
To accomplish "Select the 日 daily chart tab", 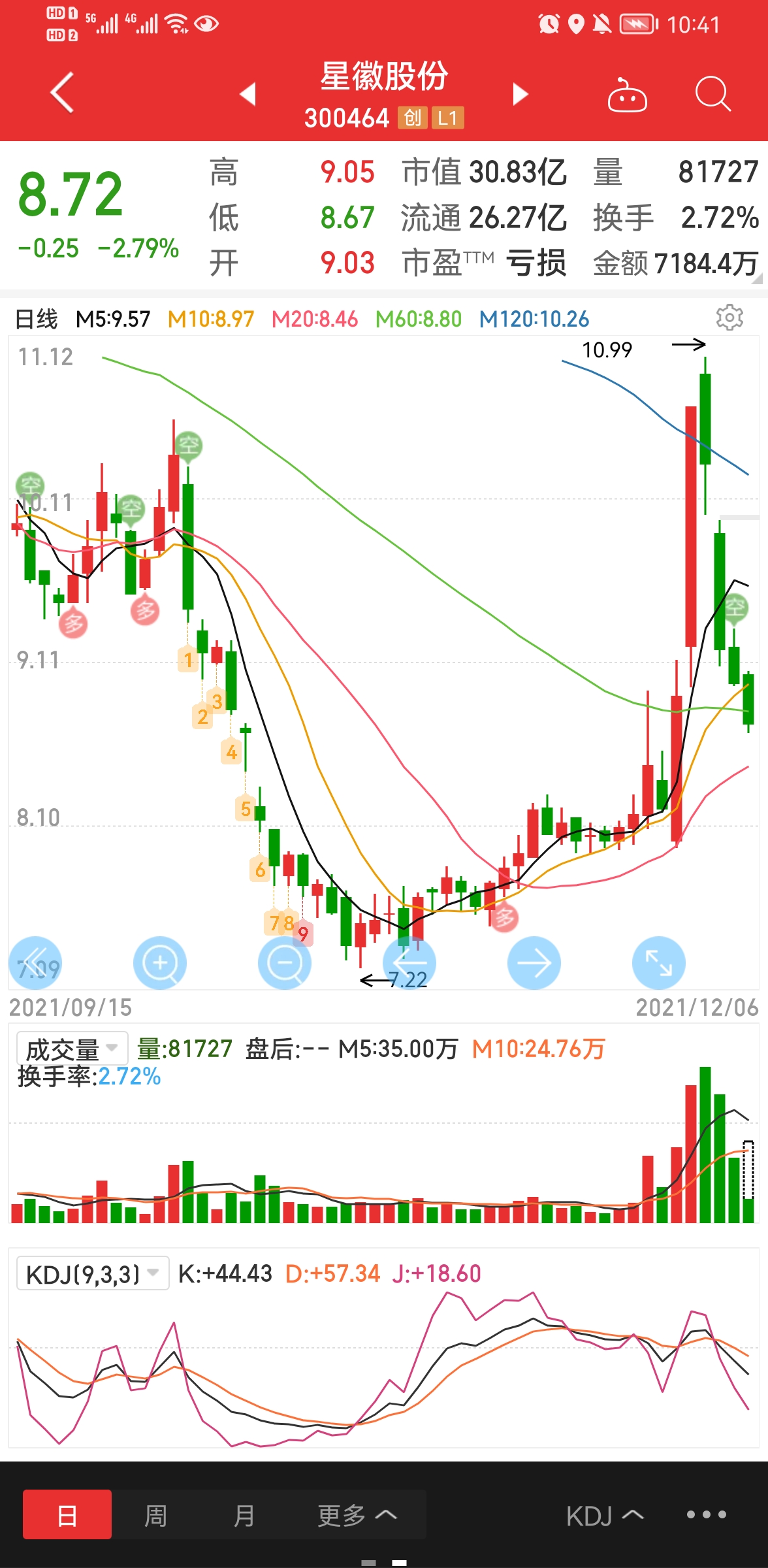I will 67,1515.
